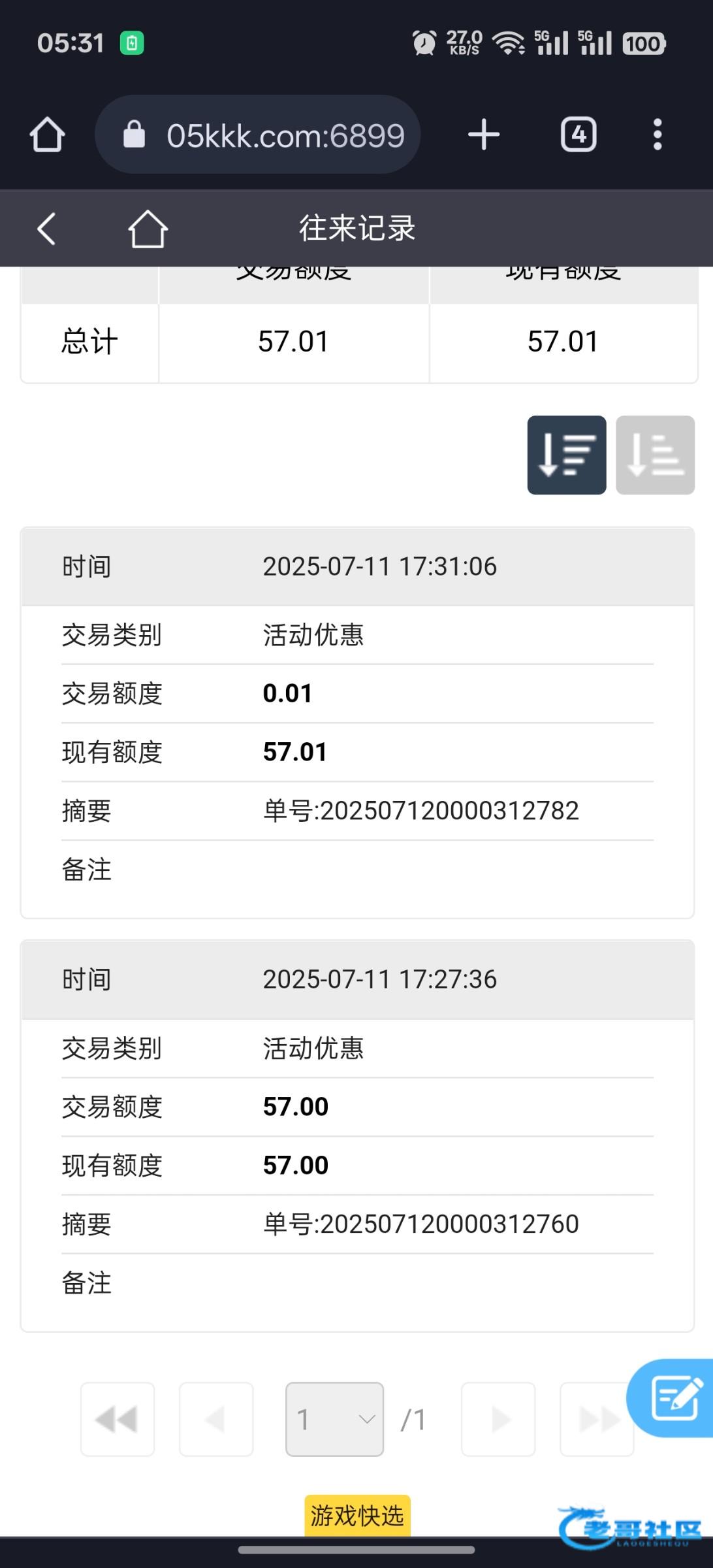Open the browser overflow menu
Image resolution: width=713 pixels, height=1568 pixels.
(x=658, y=135)
